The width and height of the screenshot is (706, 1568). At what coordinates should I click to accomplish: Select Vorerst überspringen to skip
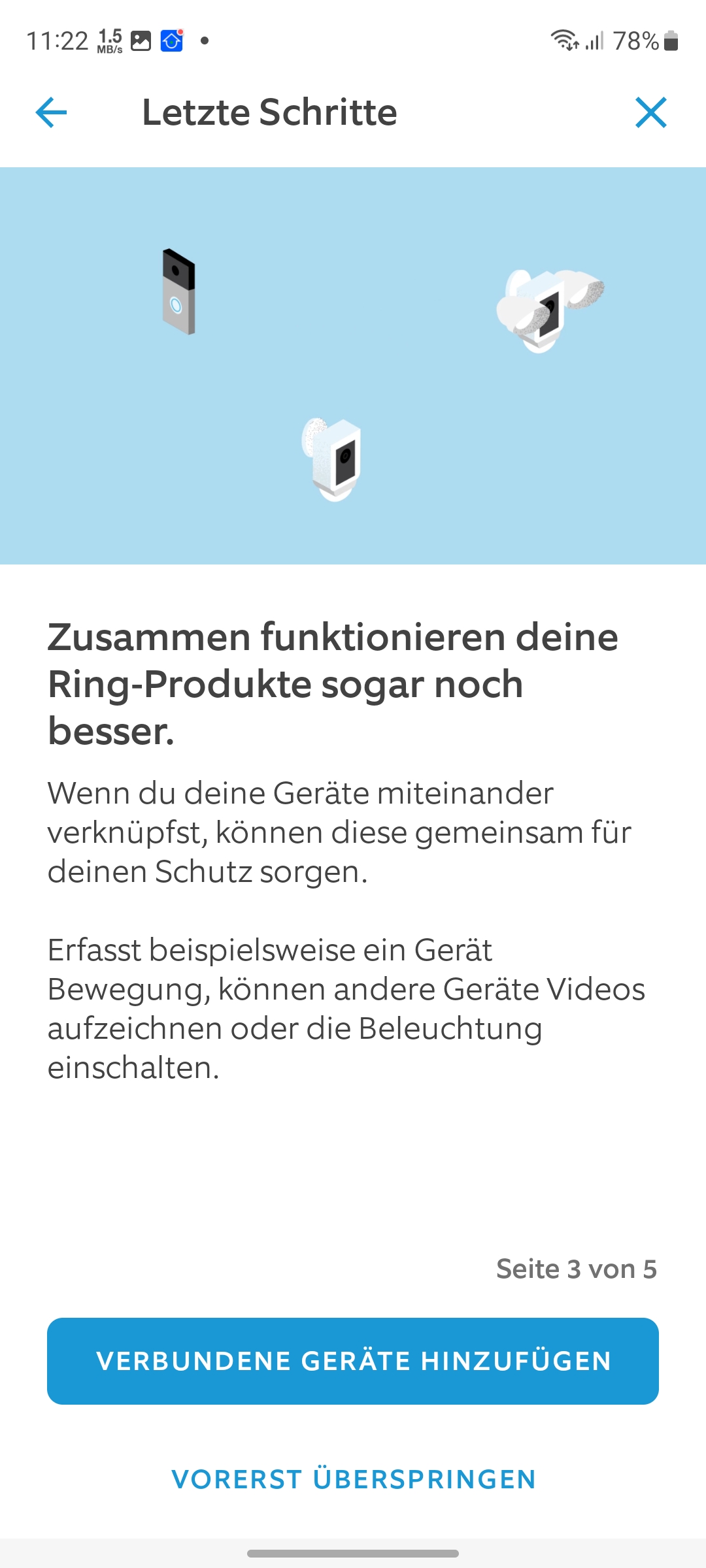coord(353,1479)
